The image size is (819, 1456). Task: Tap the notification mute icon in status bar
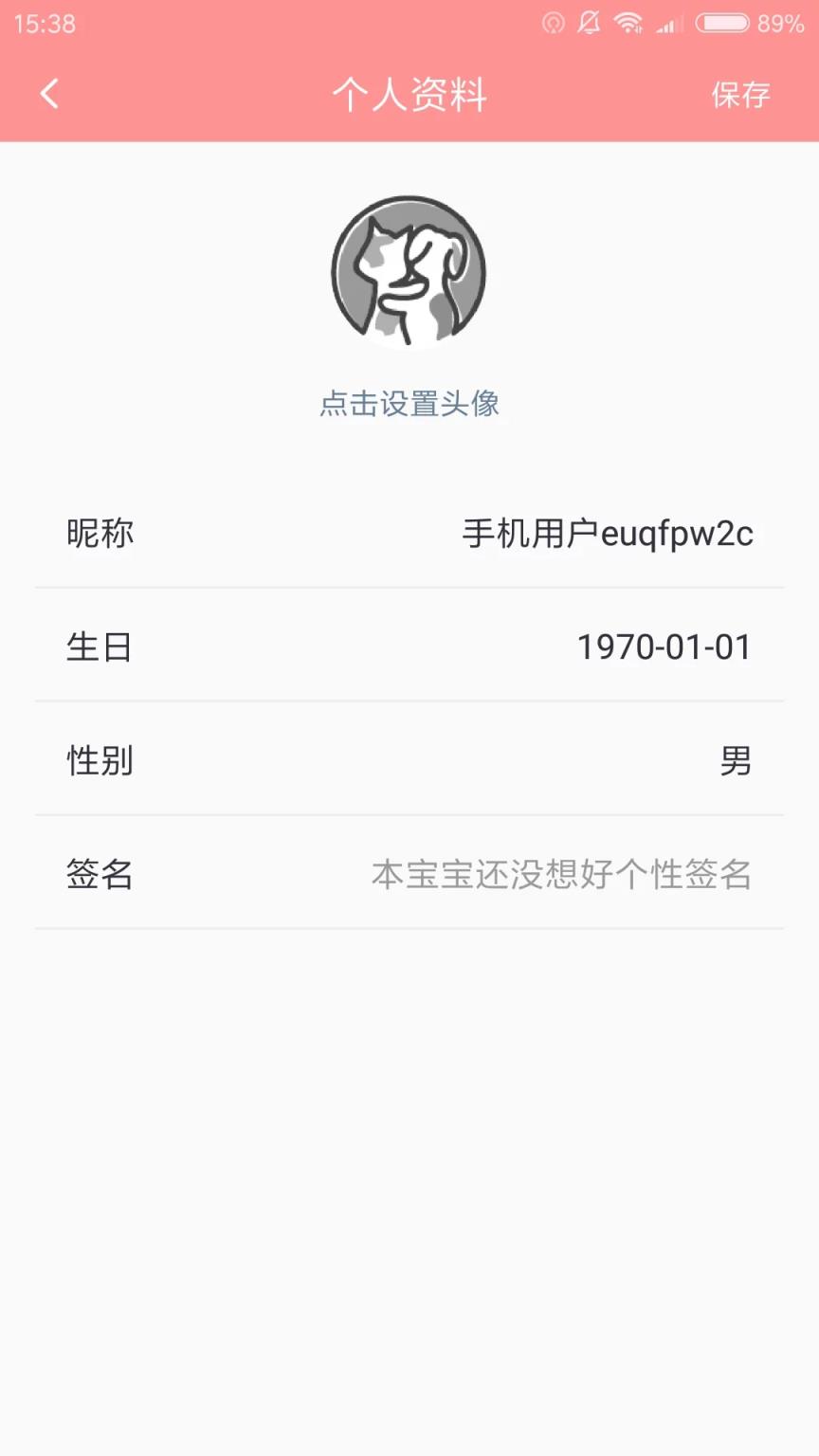pyautogui.click(x=588, y=24)
